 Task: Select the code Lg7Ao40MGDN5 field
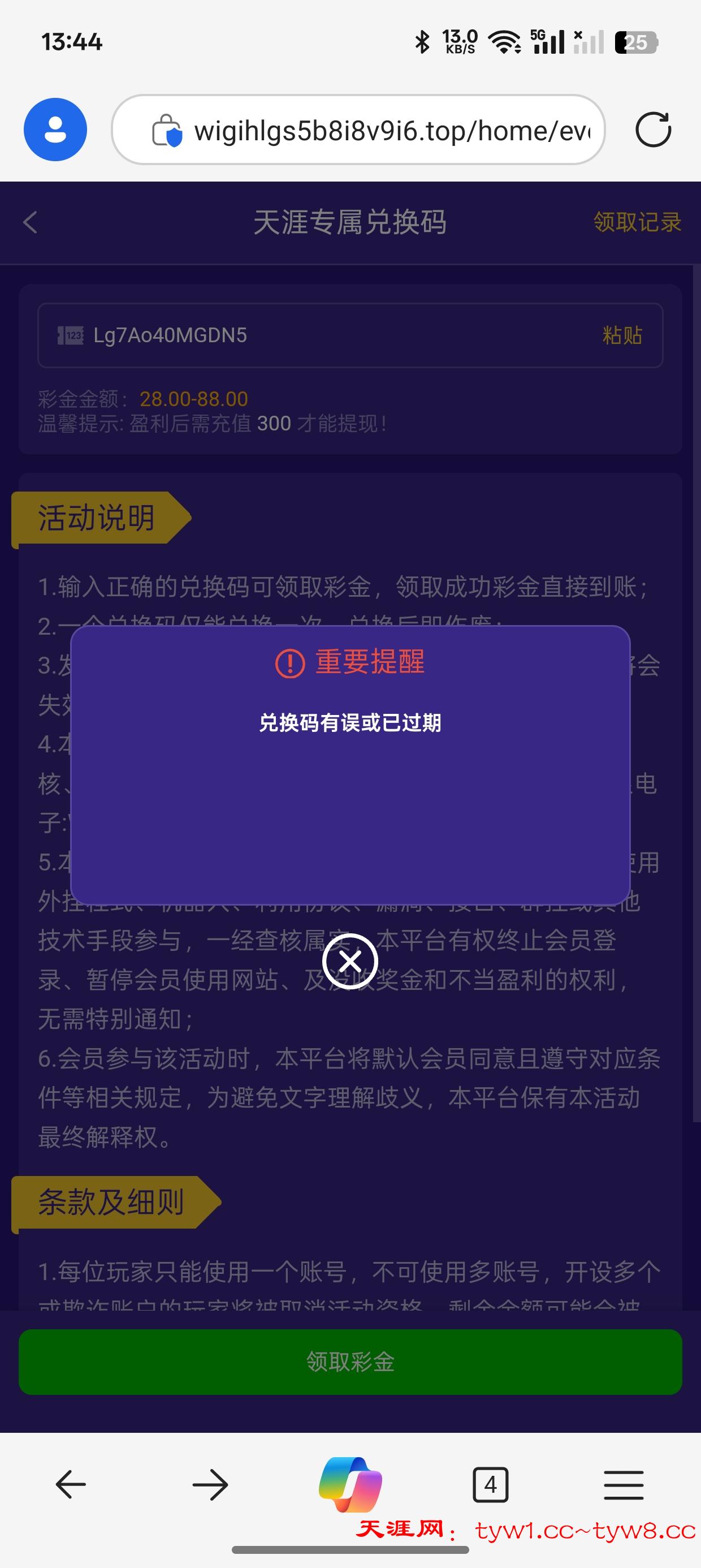244,335
